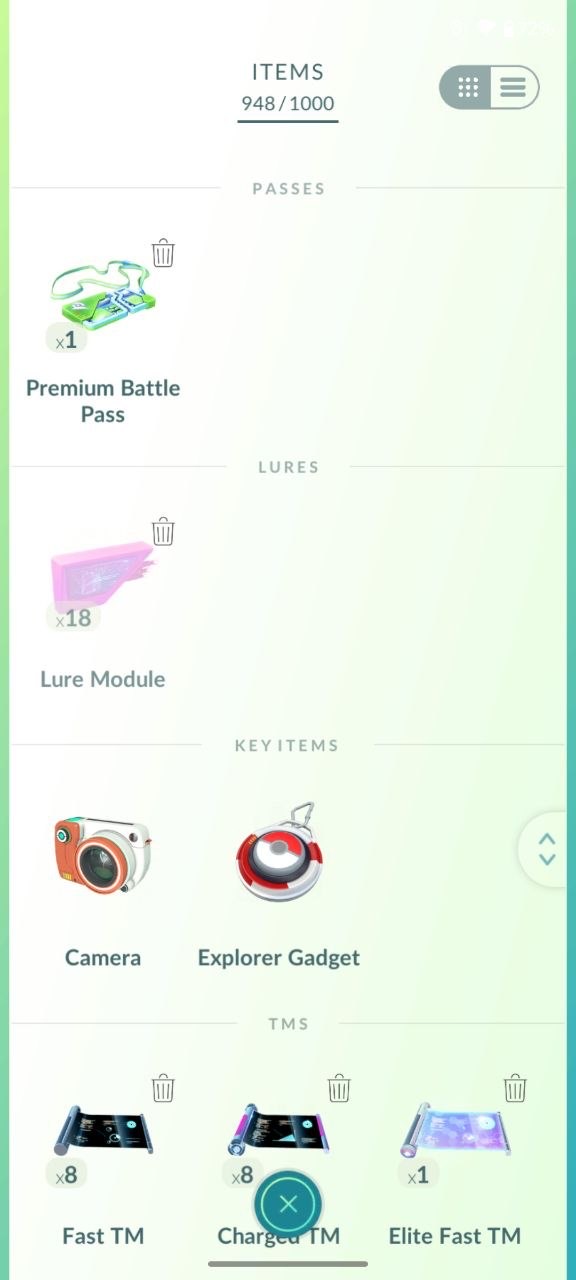
Task: Switch to the grid view layout
Action: click(x=467, y=88)
